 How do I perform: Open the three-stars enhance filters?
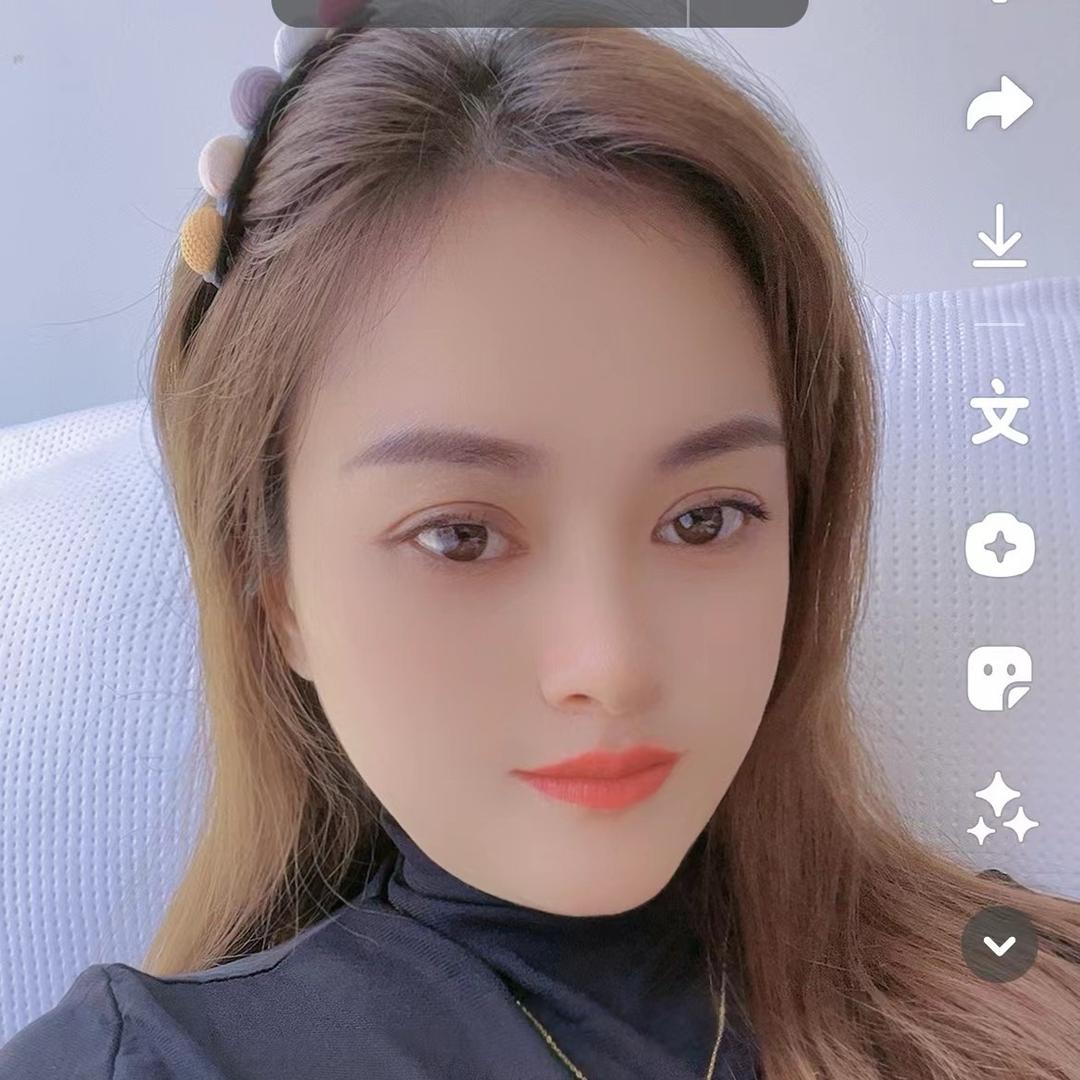coord(1001,810)
